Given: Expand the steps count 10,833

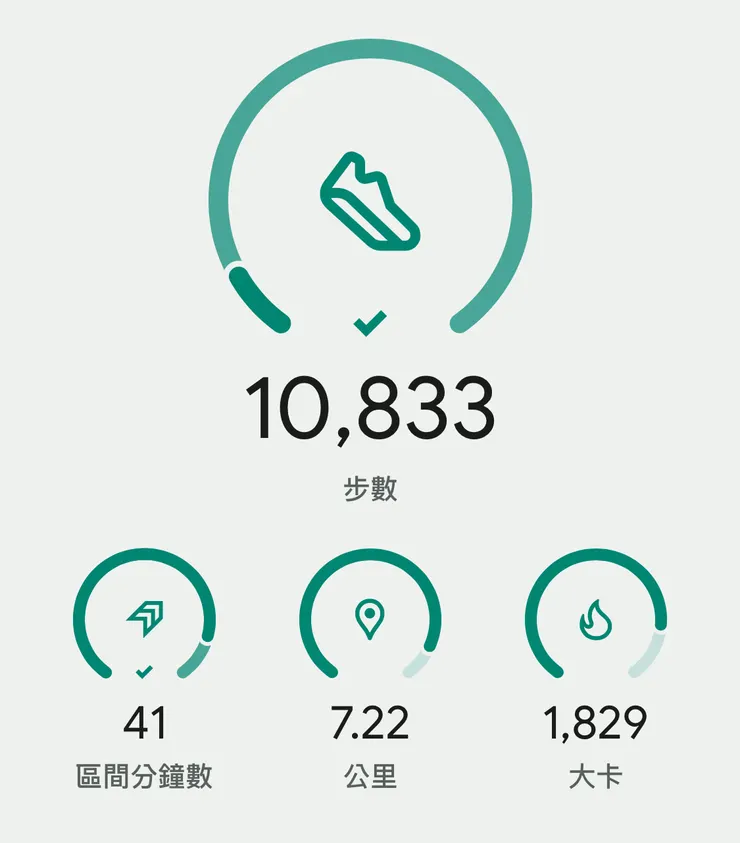Looking at the screenshot, I should tap(370, 403).
